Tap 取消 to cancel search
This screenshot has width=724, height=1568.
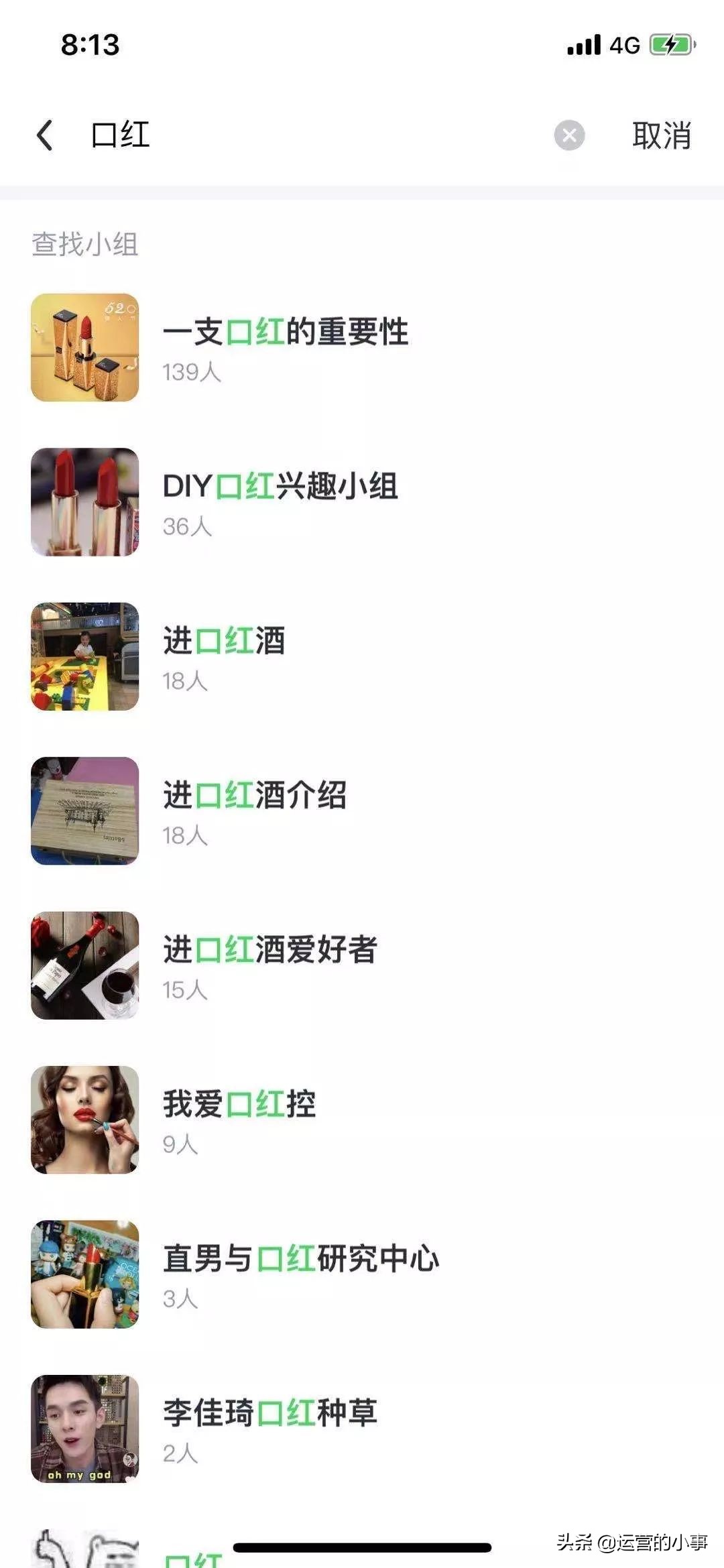[x=661, y=135]
